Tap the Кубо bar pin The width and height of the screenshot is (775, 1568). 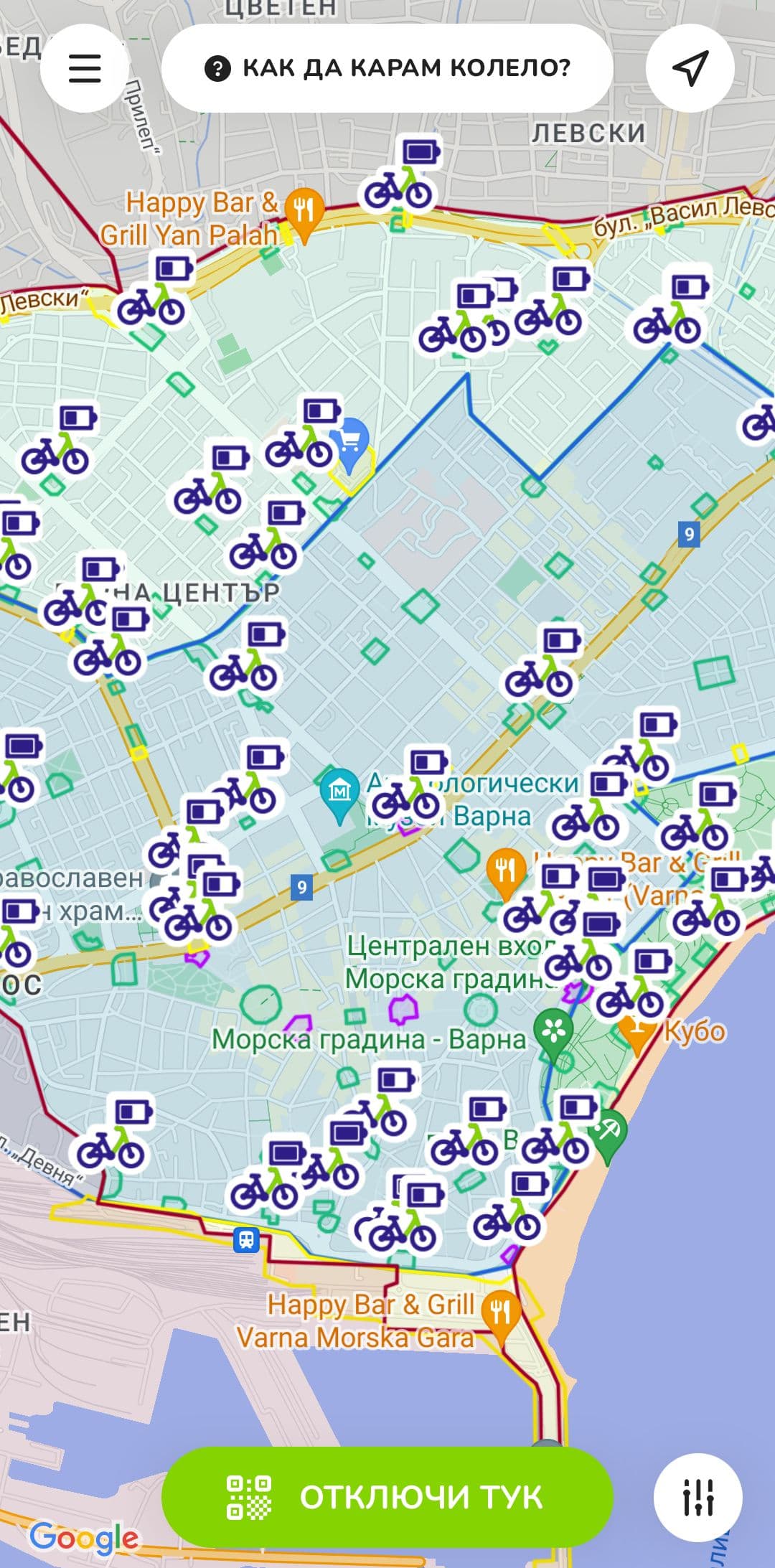point(637,1032)
